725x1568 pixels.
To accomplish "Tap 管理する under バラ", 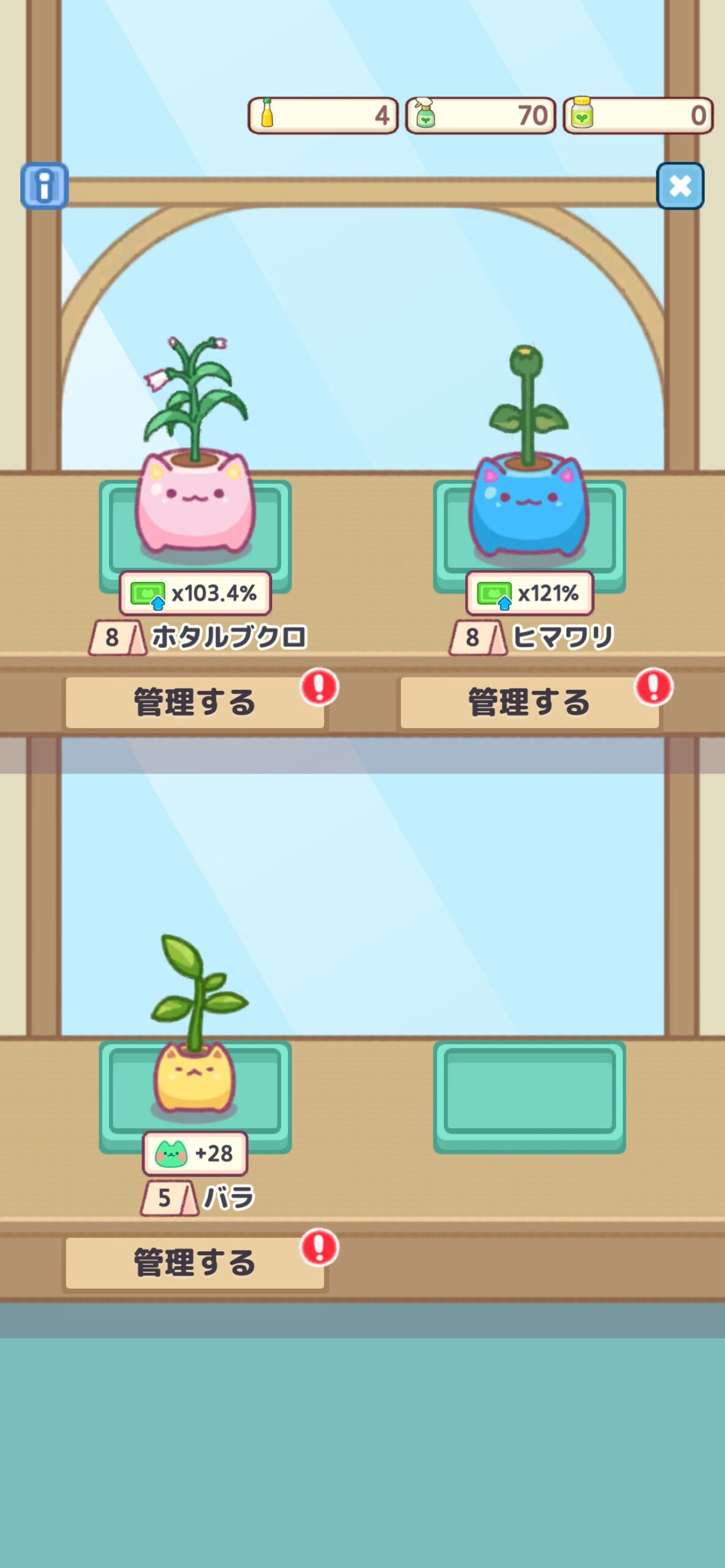I will pos(195,1262).
